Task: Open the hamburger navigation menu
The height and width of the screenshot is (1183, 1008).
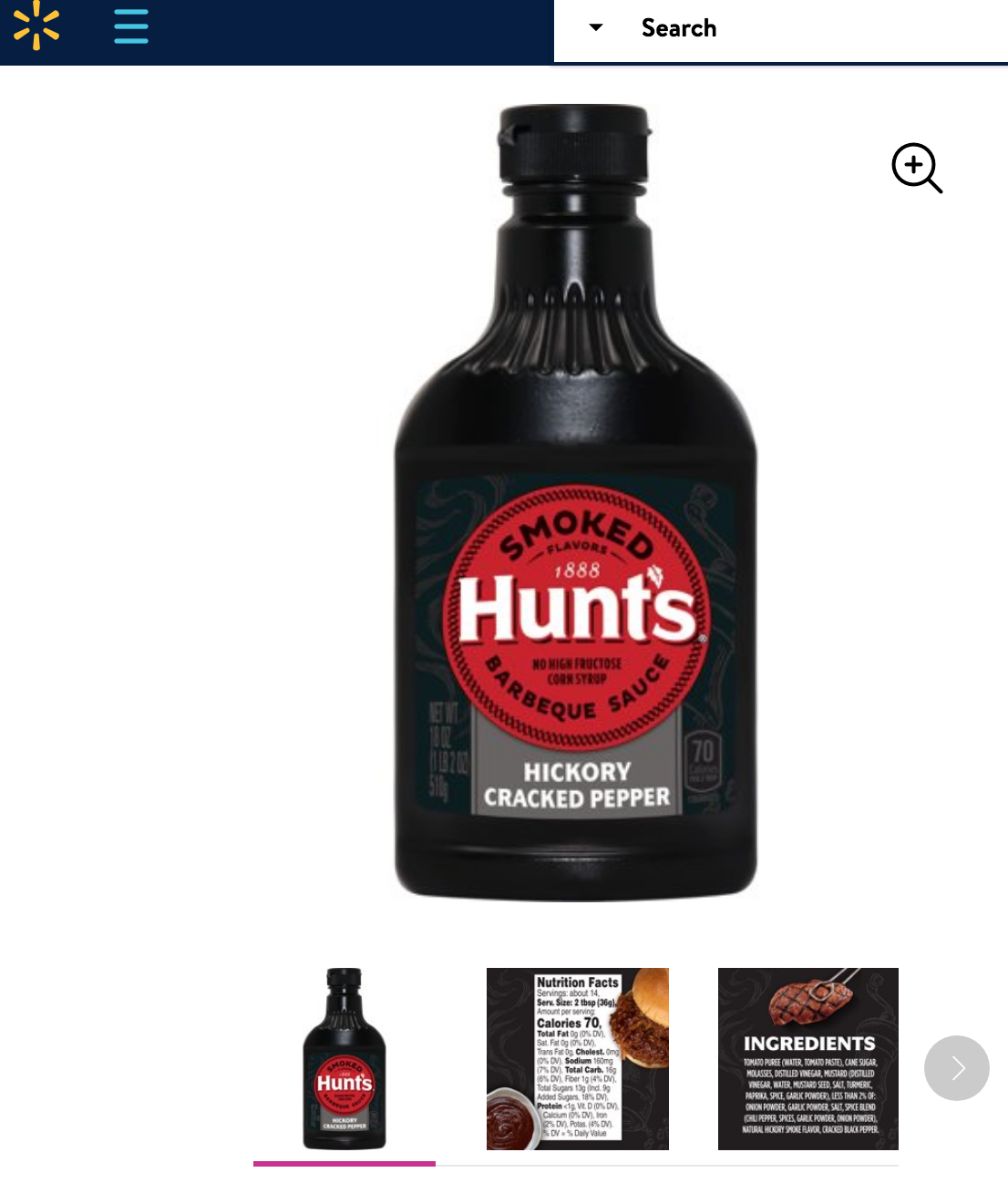Action: click(x=131, y=26)
